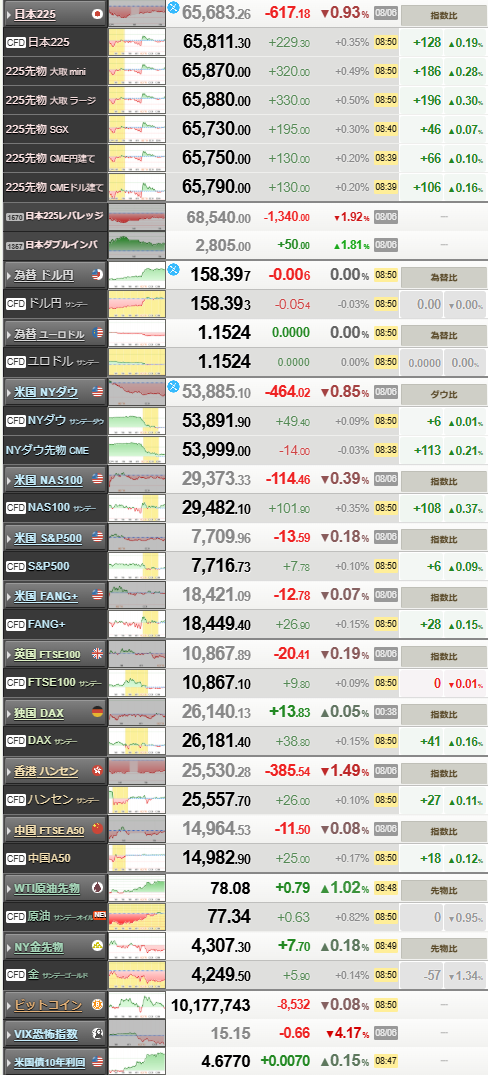The width and height of the screenshot is (488, 1075).
Task: Open 英国 FTSE100 link
Action: tap(47, 655)
